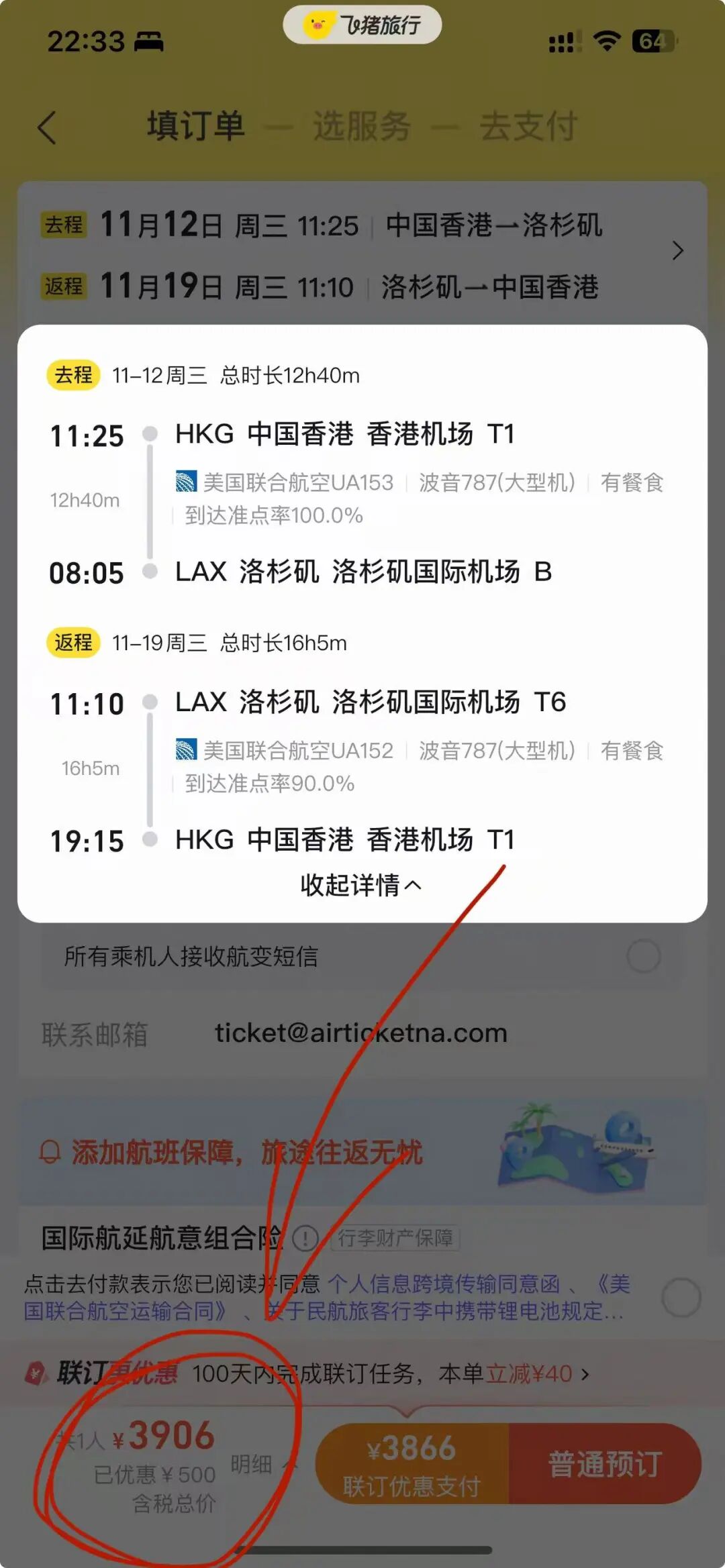
Task: Enable 所有乘机人接收航变短信 option
Action: click(643, 956)
